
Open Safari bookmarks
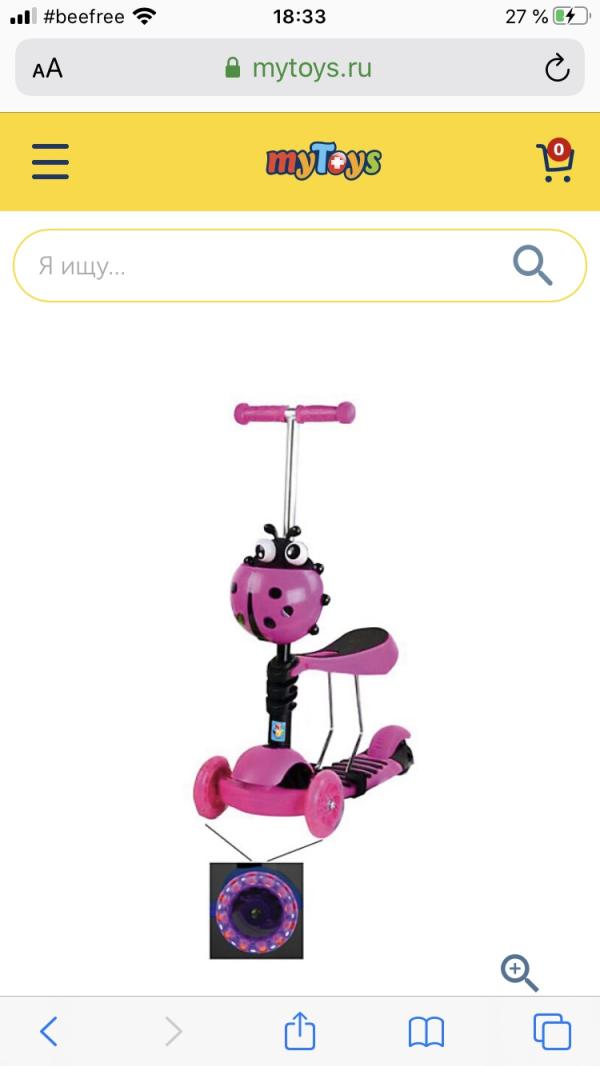(x=426, y=1031)
